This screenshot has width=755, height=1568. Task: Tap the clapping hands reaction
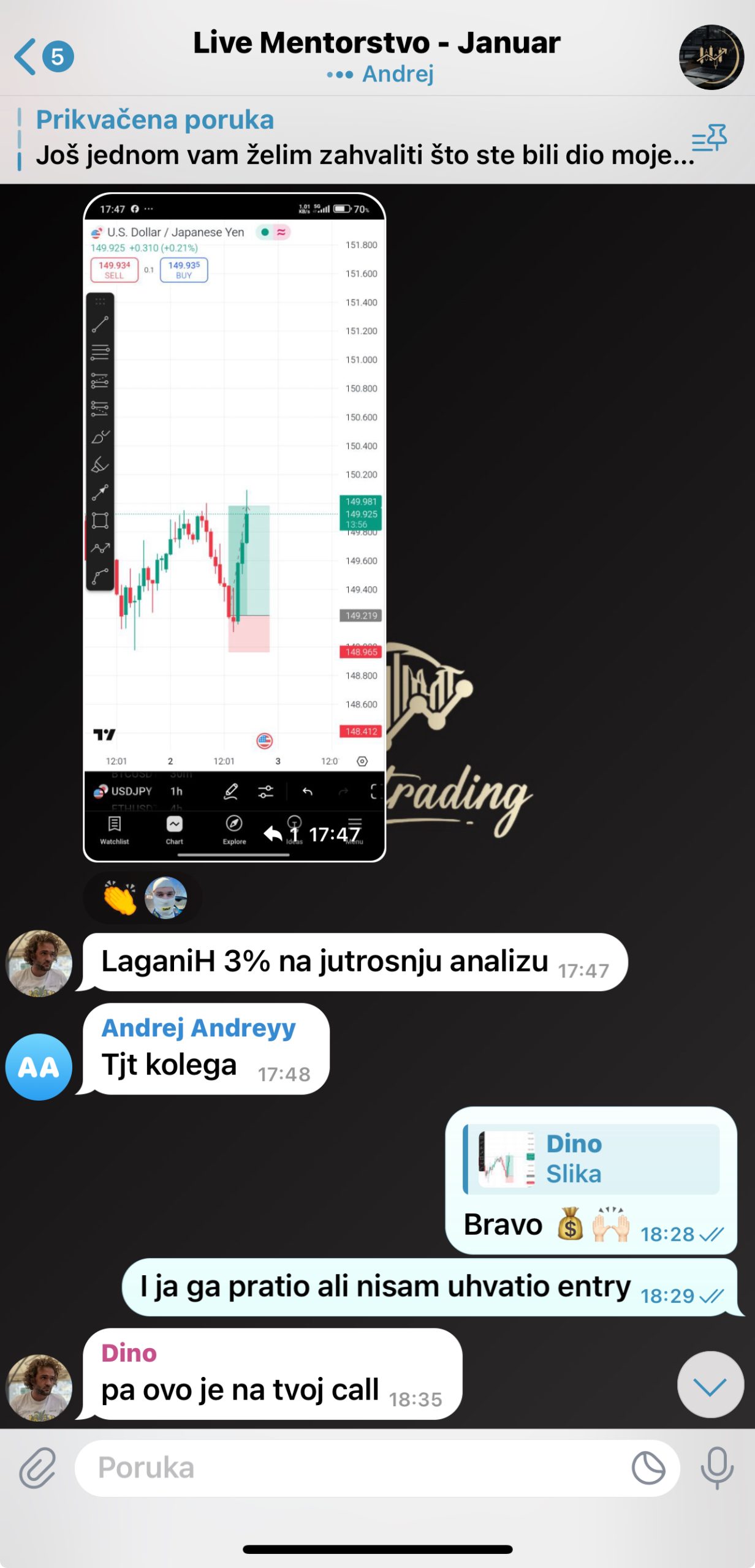point(120,898)
